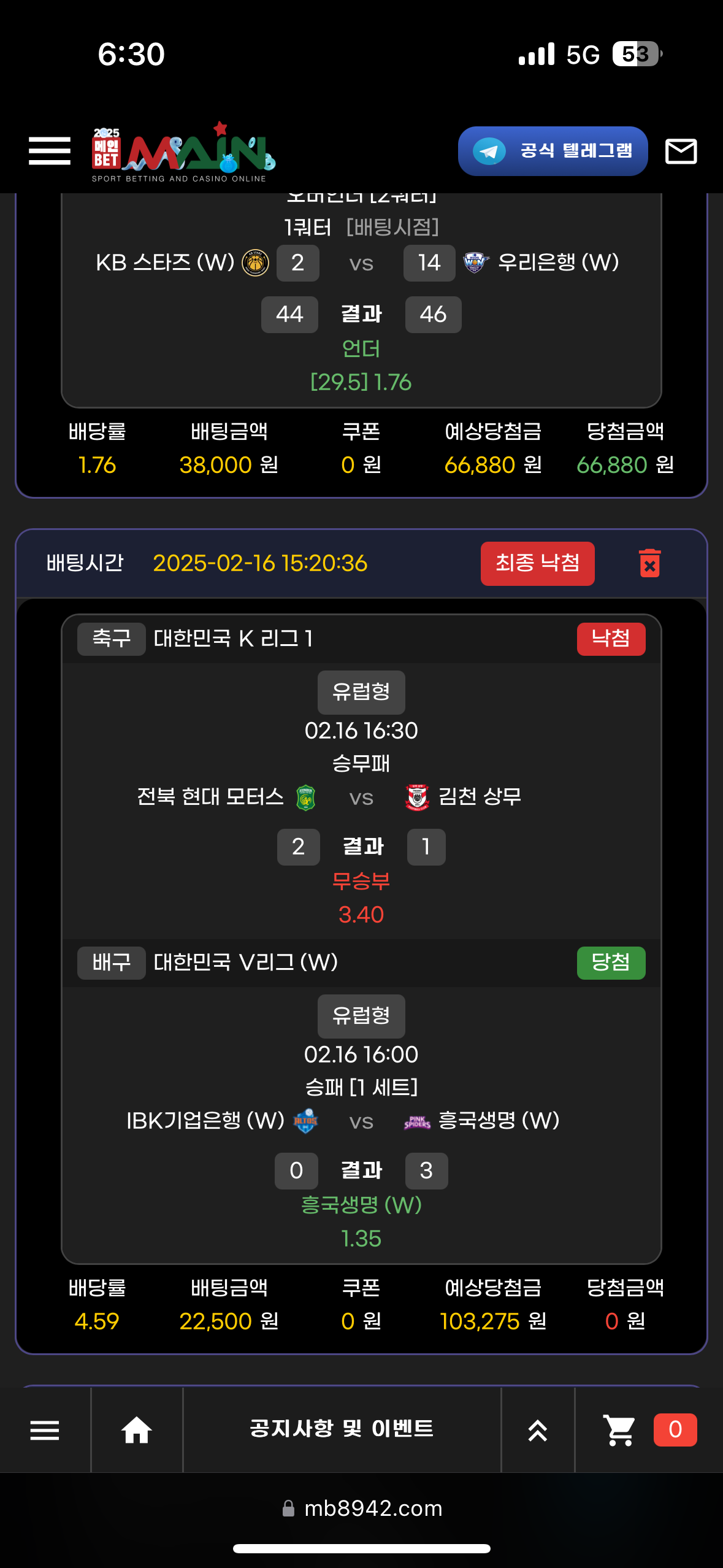The width and height of the screenshot is (723, 1568).
Task: Open the bottom bar menu icon
Action: pos(45,1430)
